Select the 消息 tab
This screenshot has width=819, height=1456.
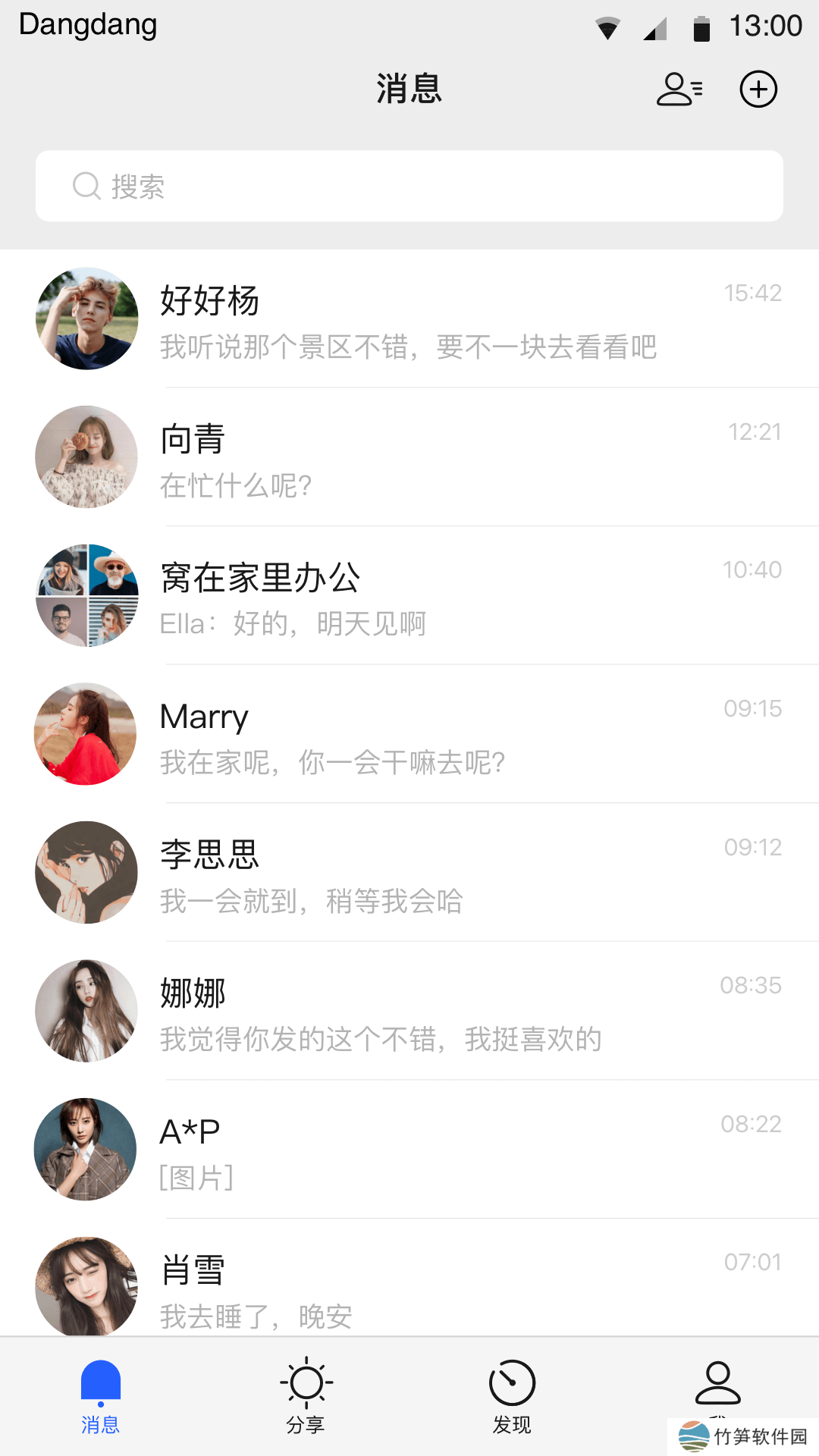pos(101,1397)
